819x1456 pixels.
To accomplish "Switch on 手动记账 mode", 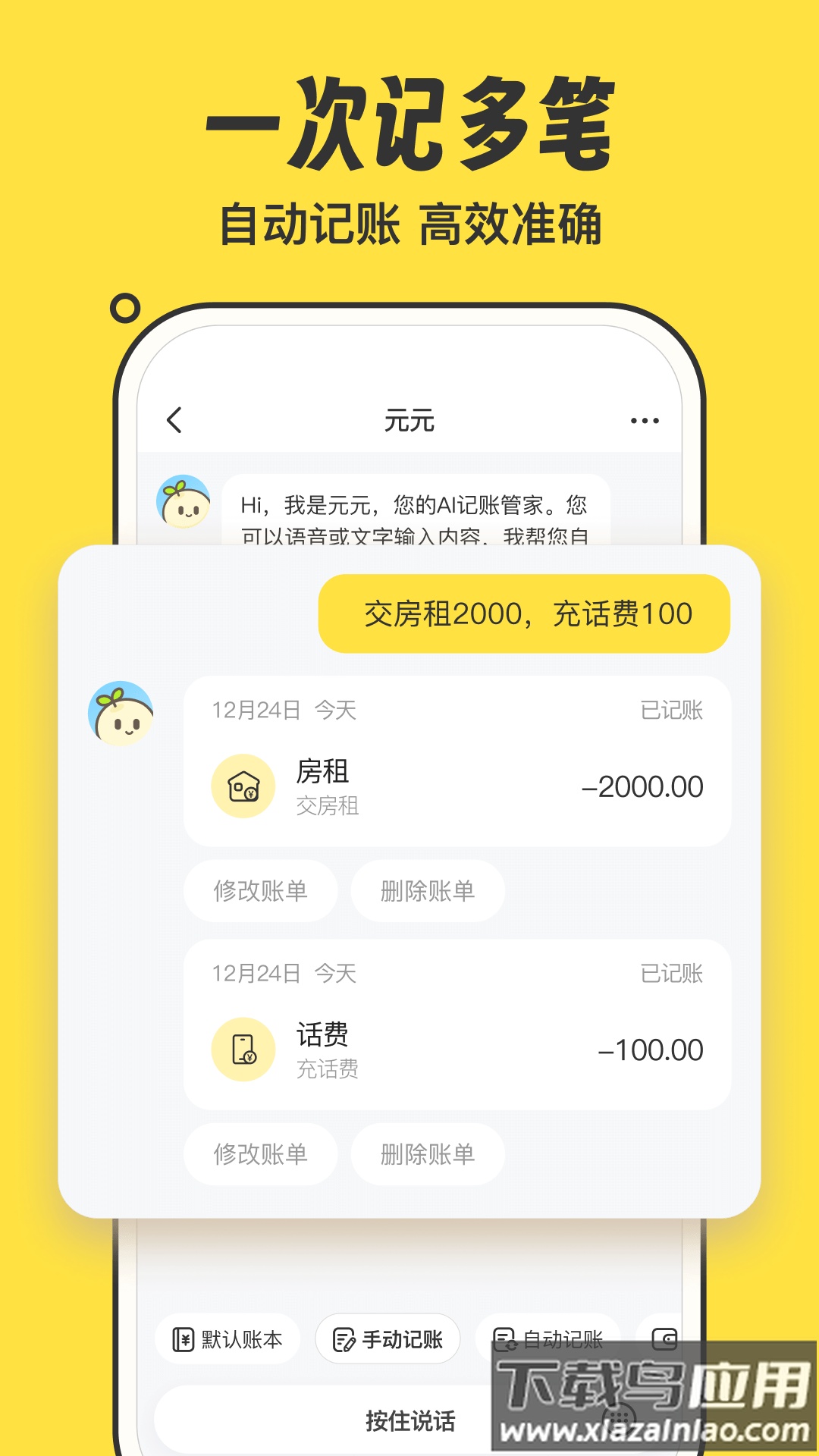I will click(387, 1338).
